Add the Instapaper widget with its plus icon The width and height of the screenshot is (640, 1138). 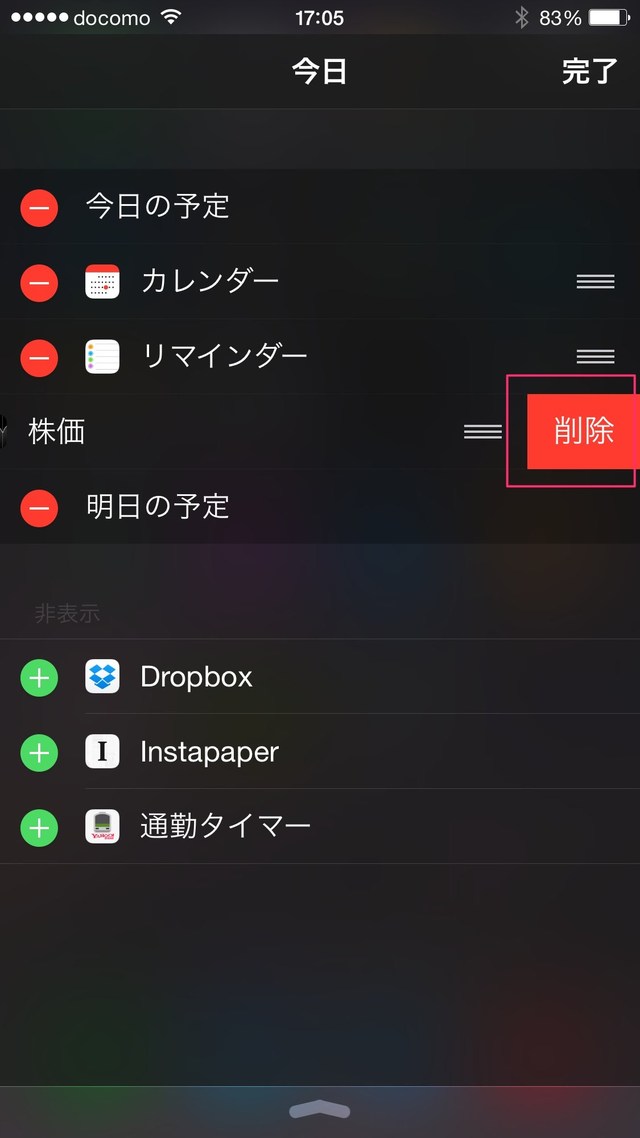(39, 752)
